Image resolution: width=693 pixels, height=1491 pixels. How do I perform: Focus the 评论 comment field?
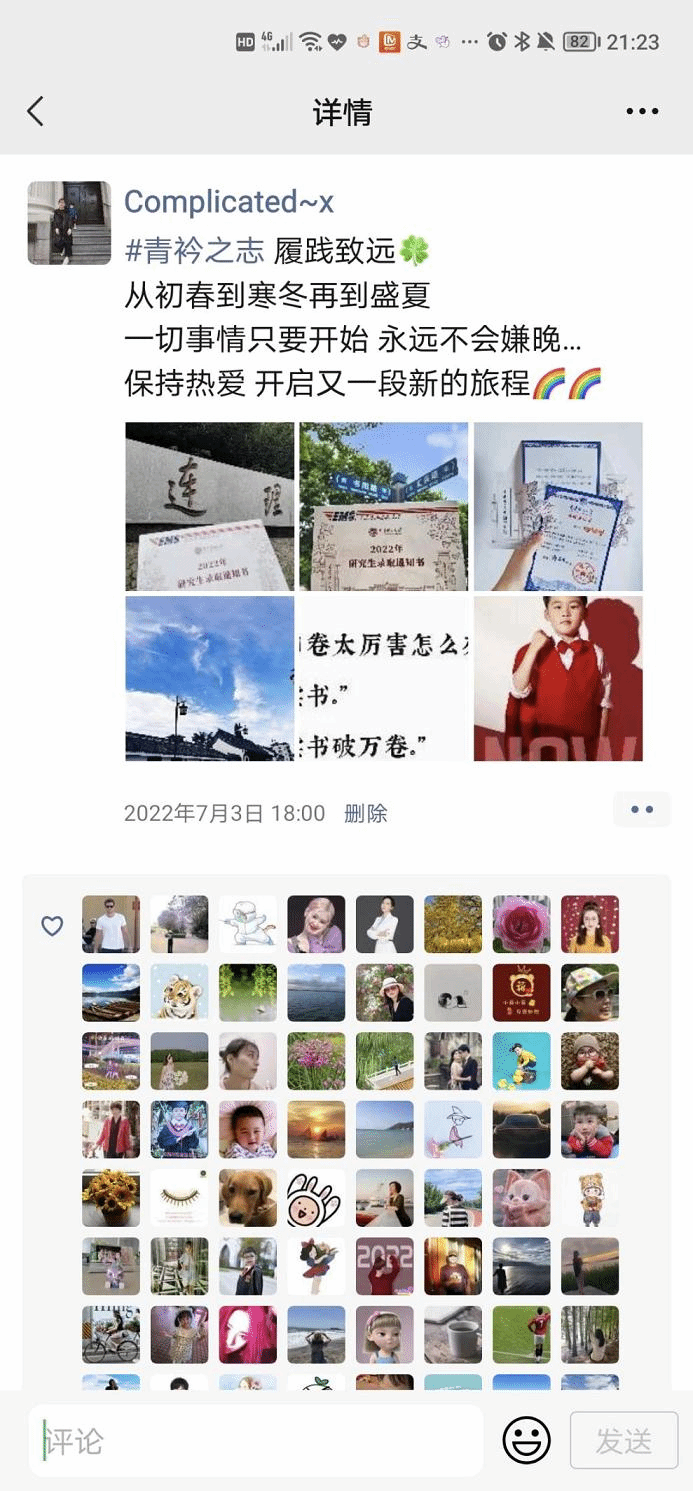point(255,1441)
